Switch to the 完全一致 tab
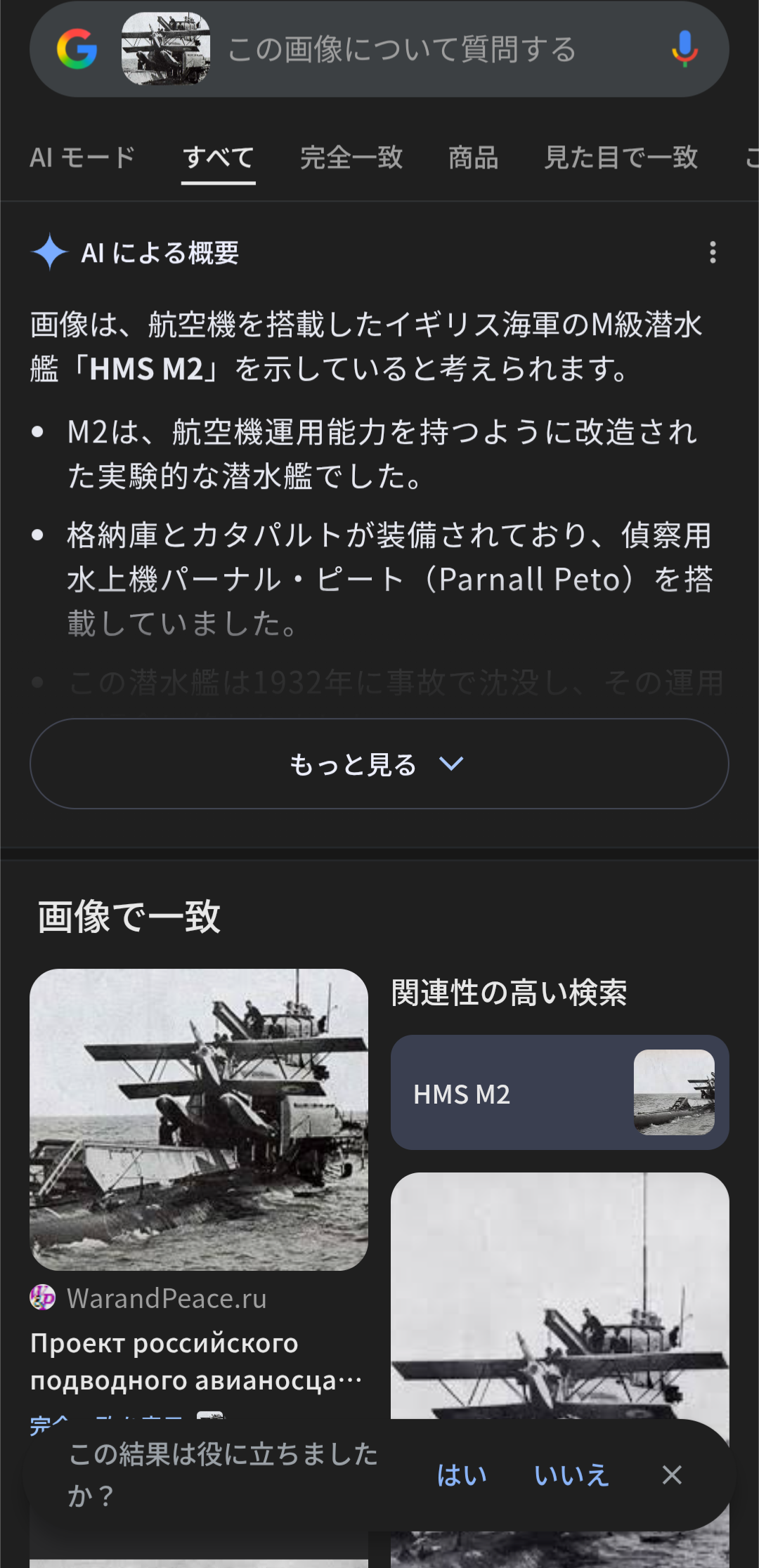Screen dimensions: 759x1568 click(351, 157)
